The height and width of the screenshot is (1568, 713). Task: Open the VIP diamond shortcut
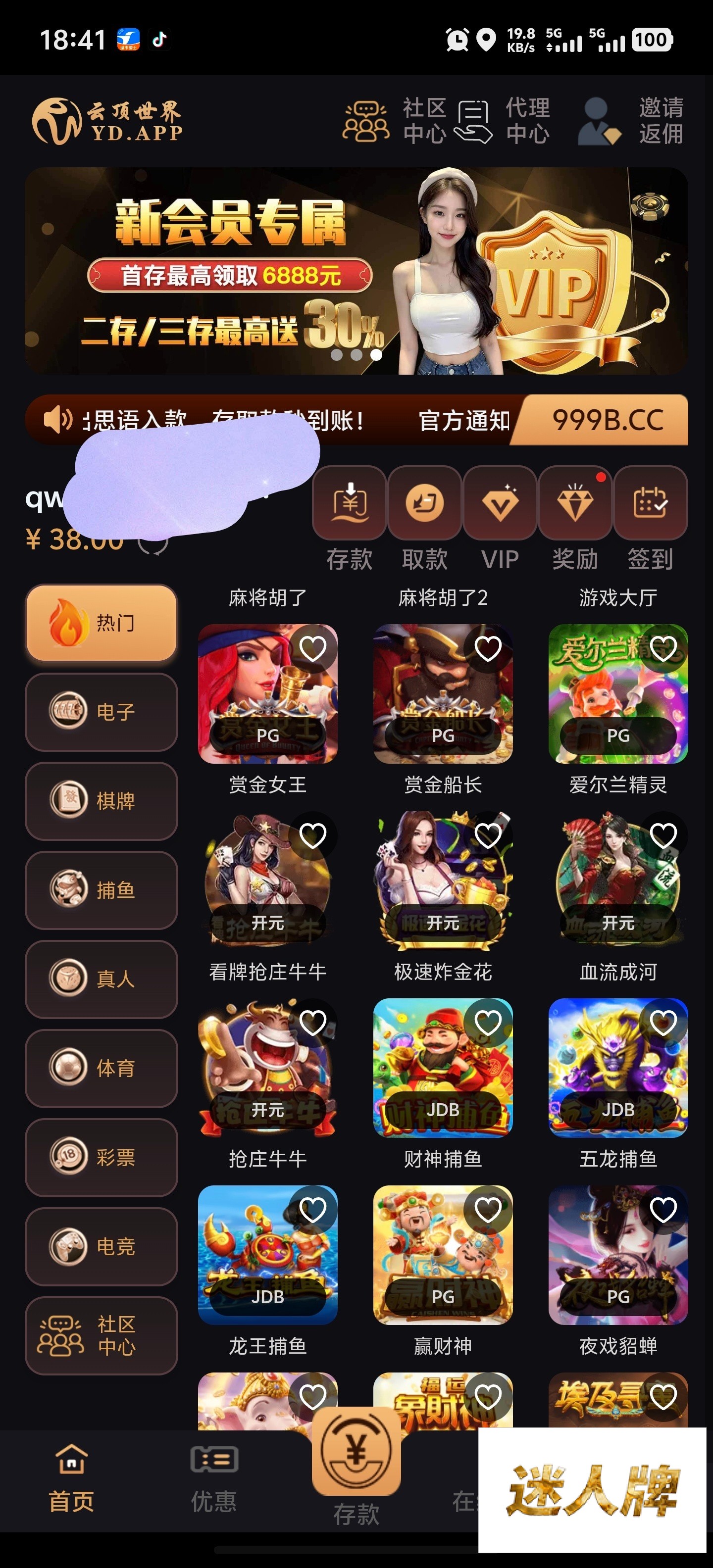[x=500, y=518]
